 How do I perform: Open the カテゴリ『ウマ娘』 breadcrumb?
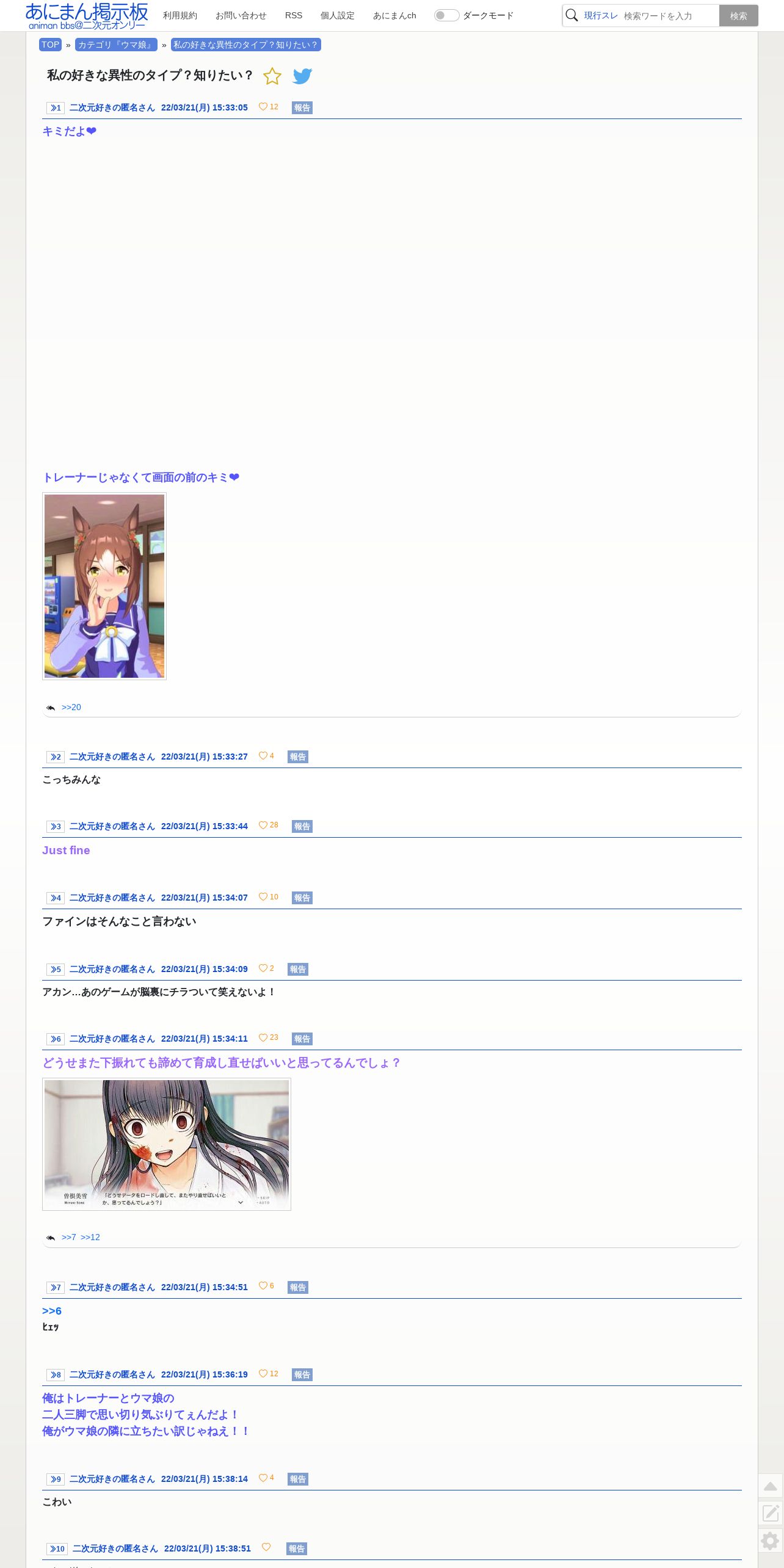coord(116,45)
